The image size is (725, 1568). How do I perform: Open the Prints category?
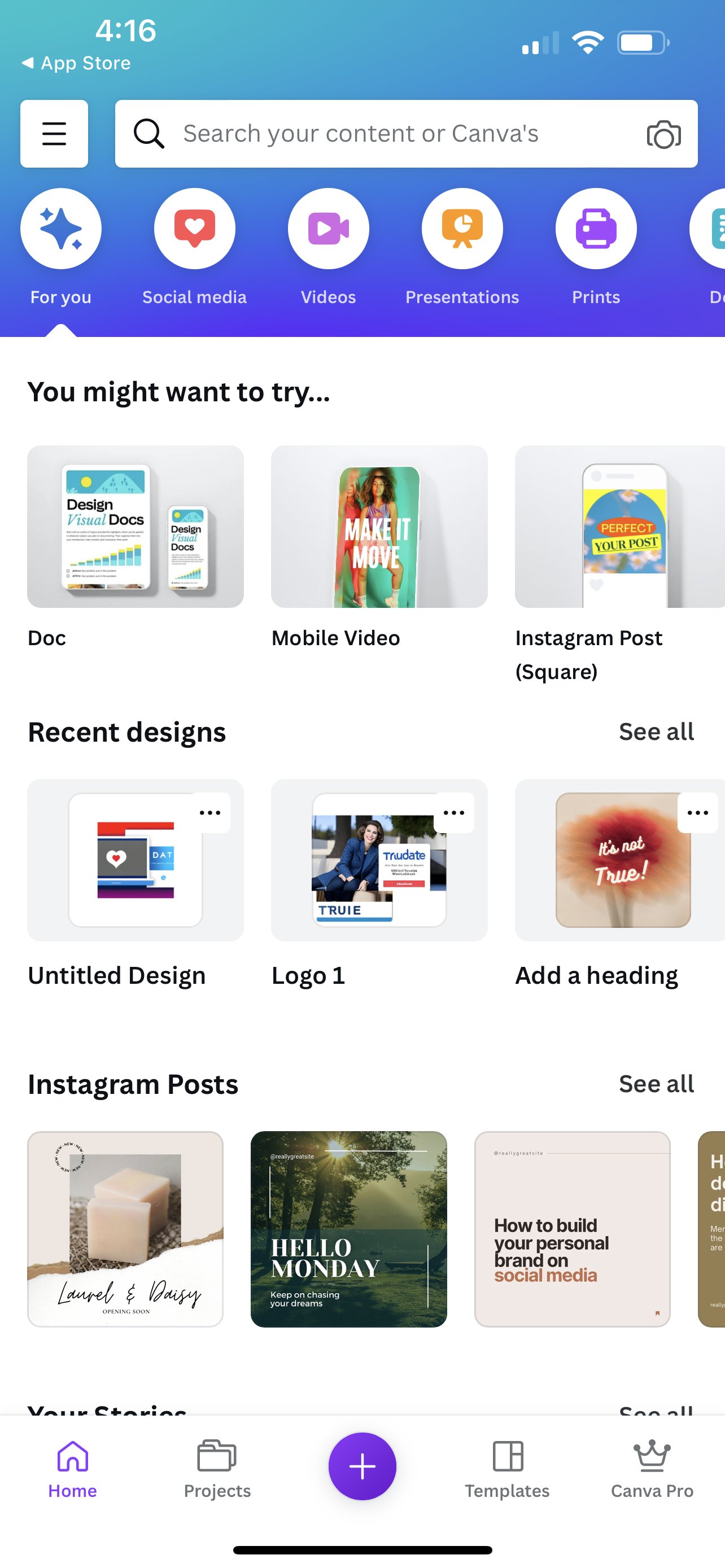(x=596, y=229)
